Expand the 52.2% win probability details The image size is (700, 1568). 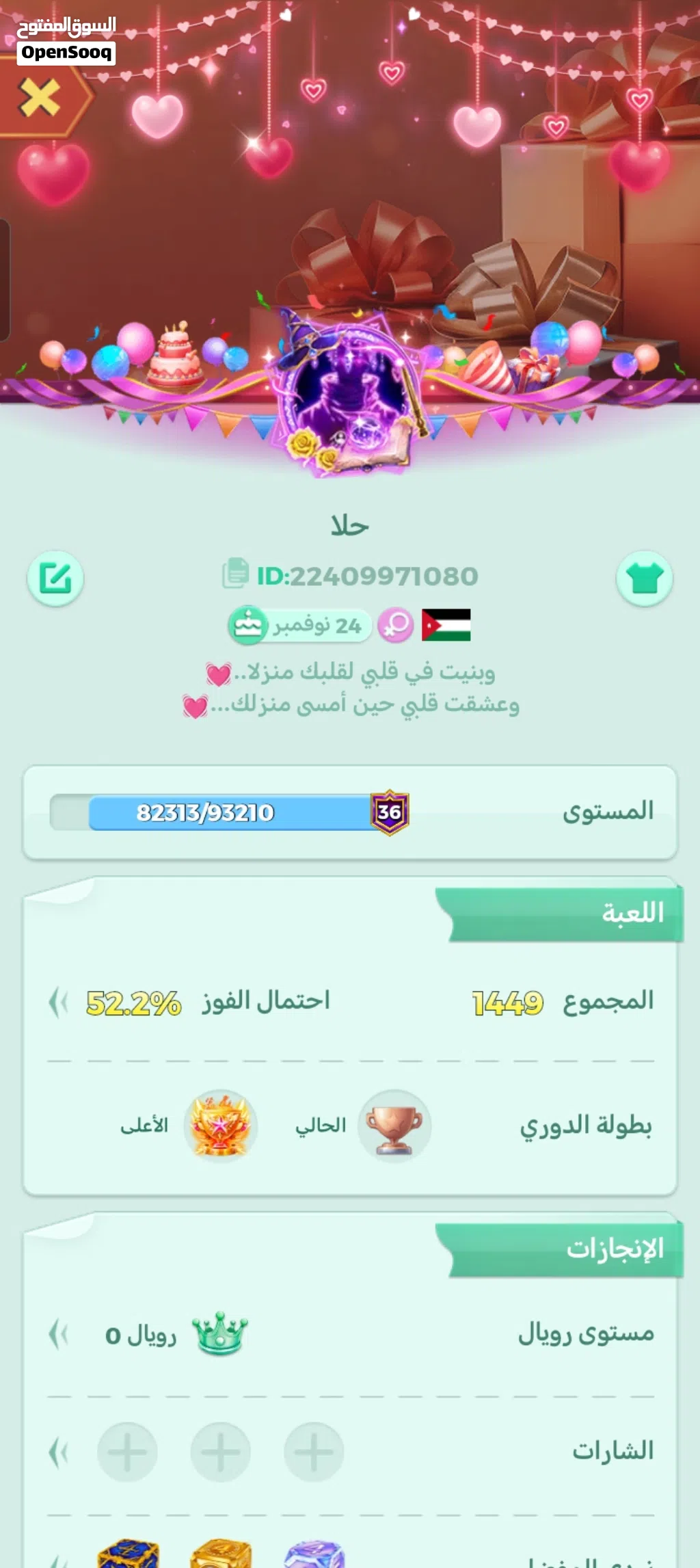coord(59,1003)
